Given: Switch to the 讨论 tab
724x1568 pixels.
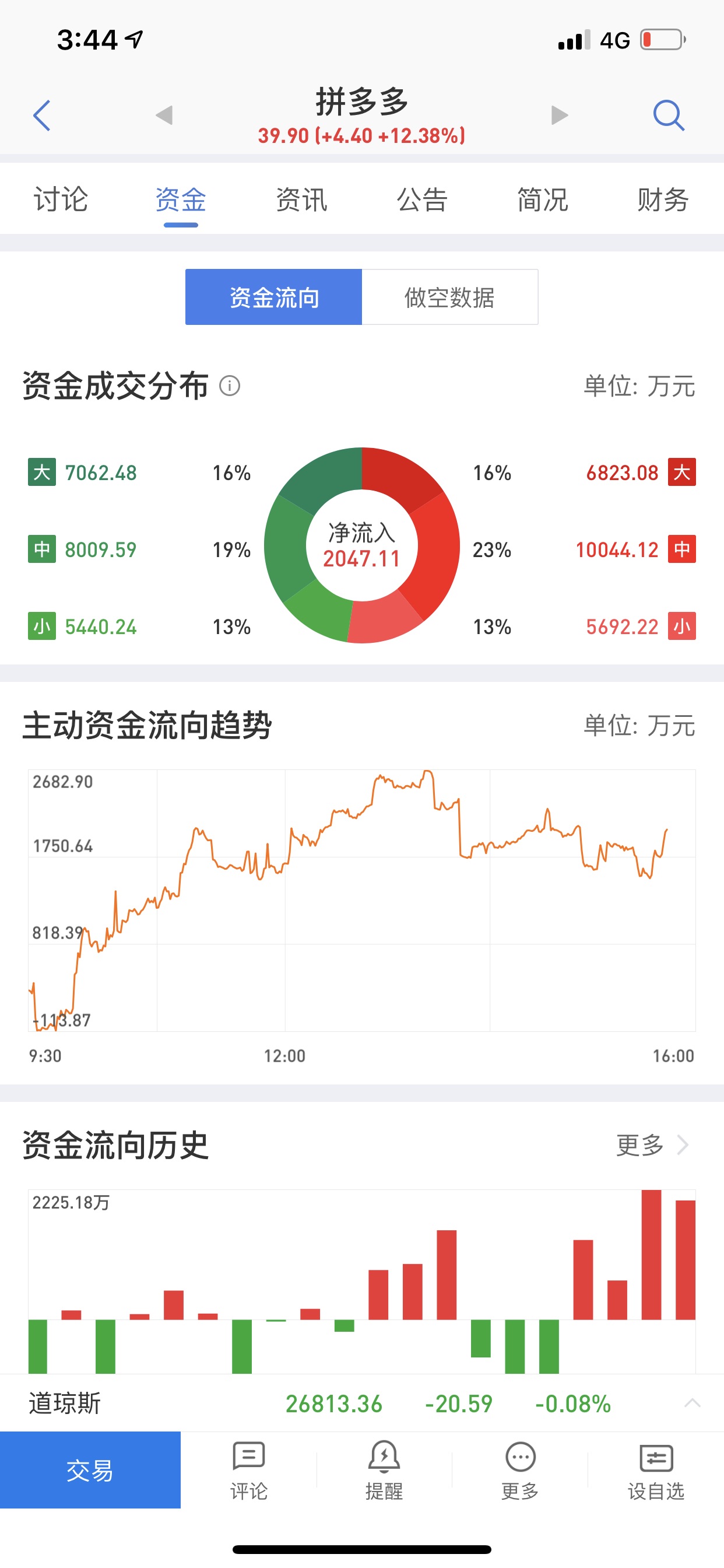Looking at the screenshot, I should [60, 200].
